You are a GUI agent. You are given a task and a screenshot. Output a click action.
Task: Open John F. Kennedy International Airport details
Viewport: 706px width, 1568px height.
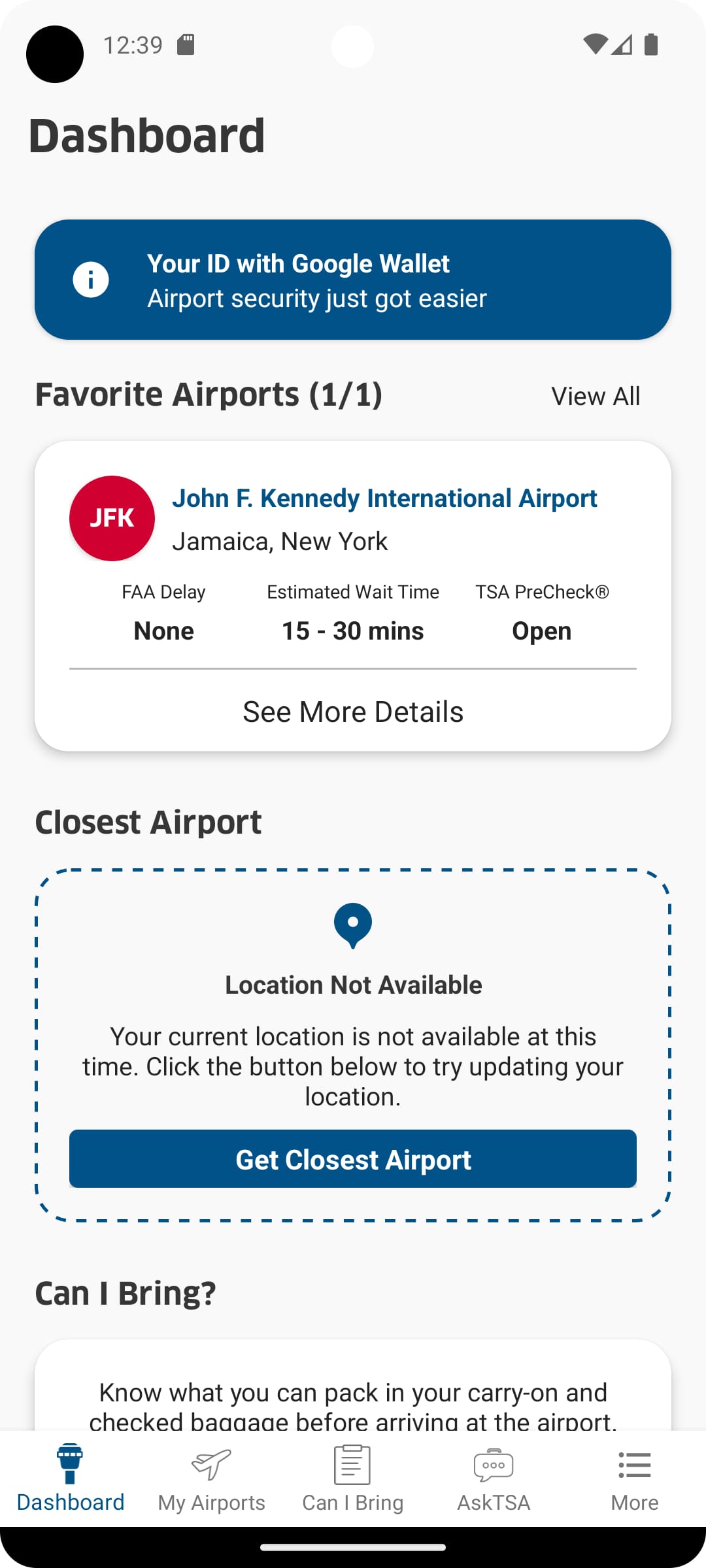(385, 498)
